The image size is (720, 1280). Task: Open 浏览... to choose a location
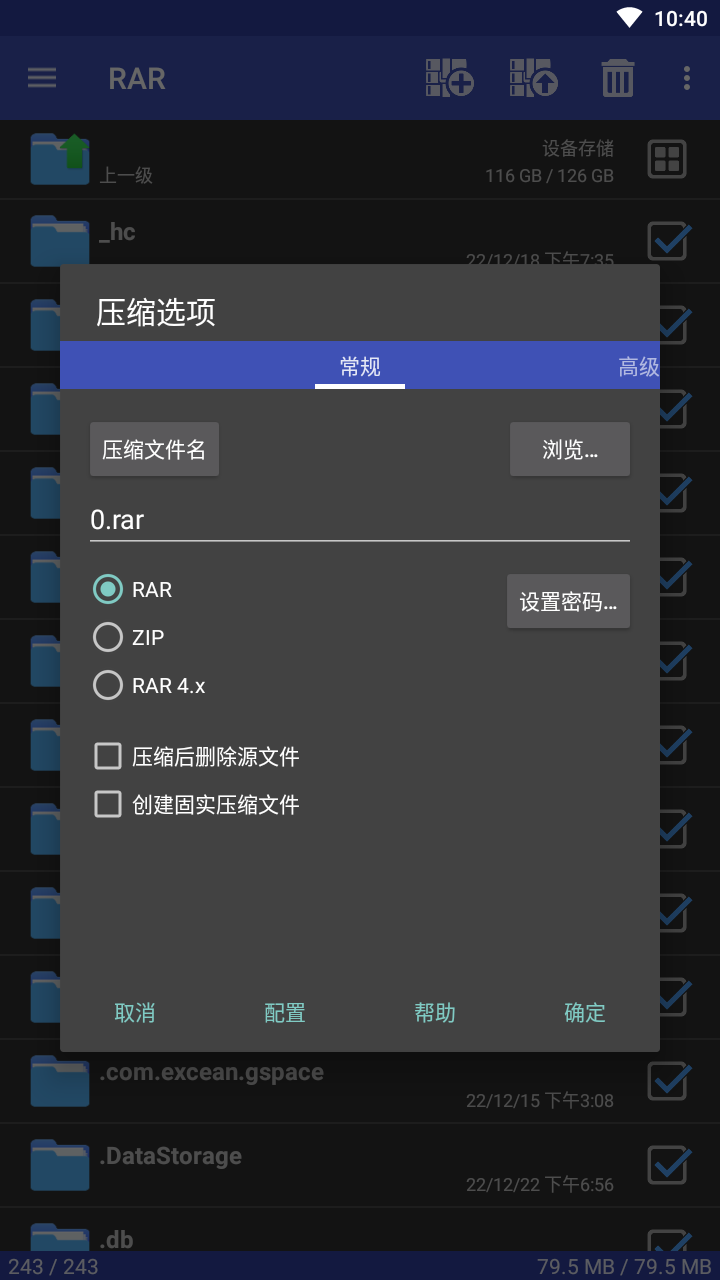coord(570,449)
